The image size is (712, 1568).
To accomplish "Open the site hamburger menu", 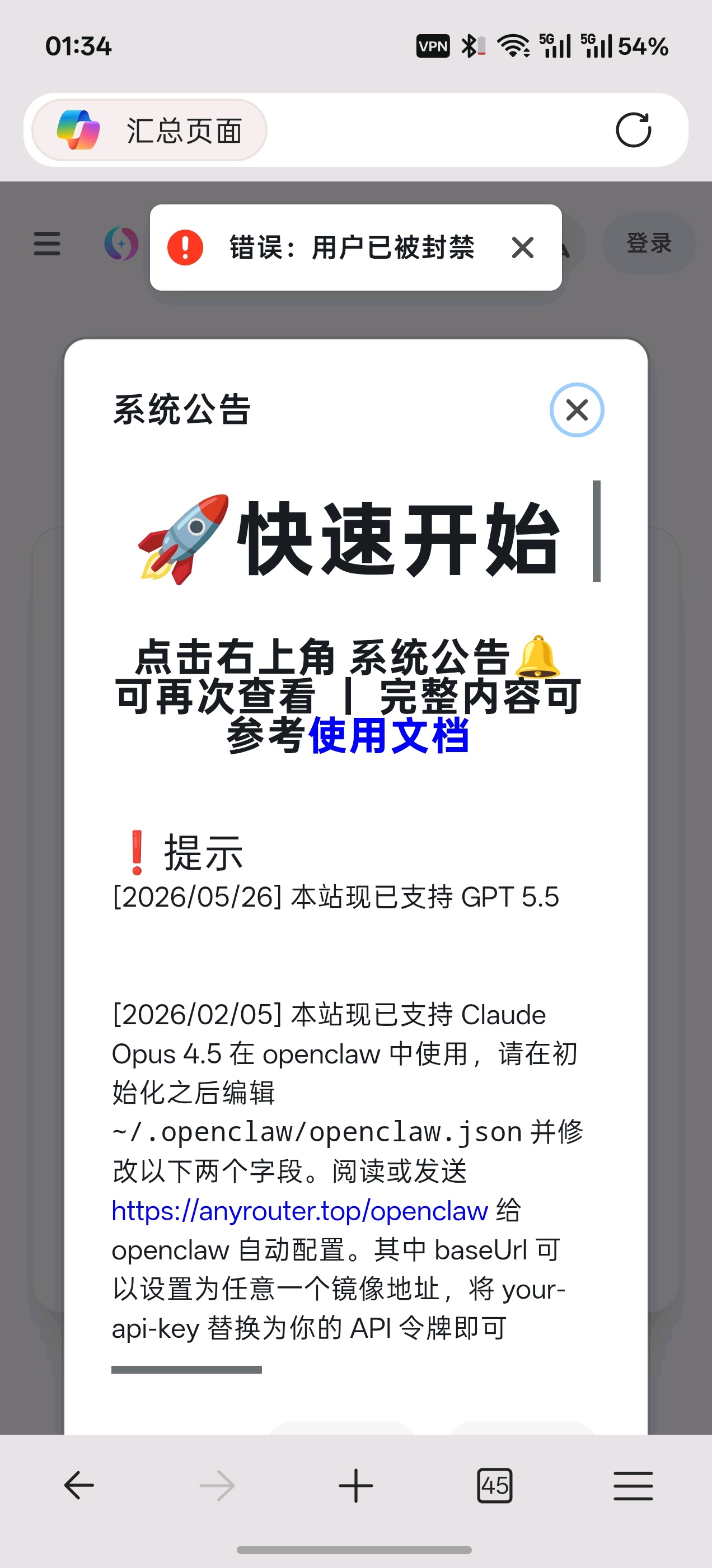I will point(47,244).
